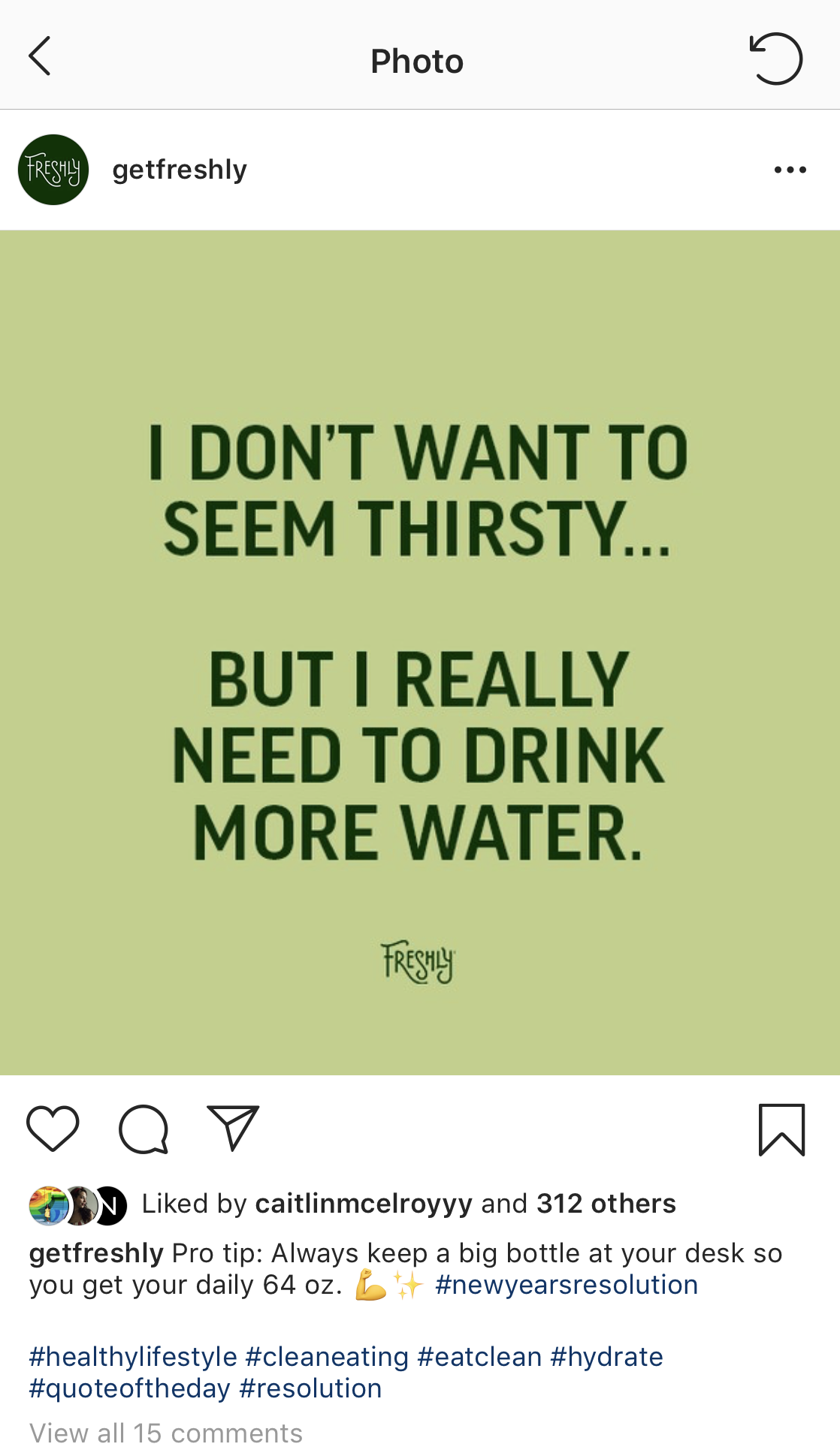Open the #newyearsresolution hashtag
Screen dimensions: 840x1456
point(567,1285)
